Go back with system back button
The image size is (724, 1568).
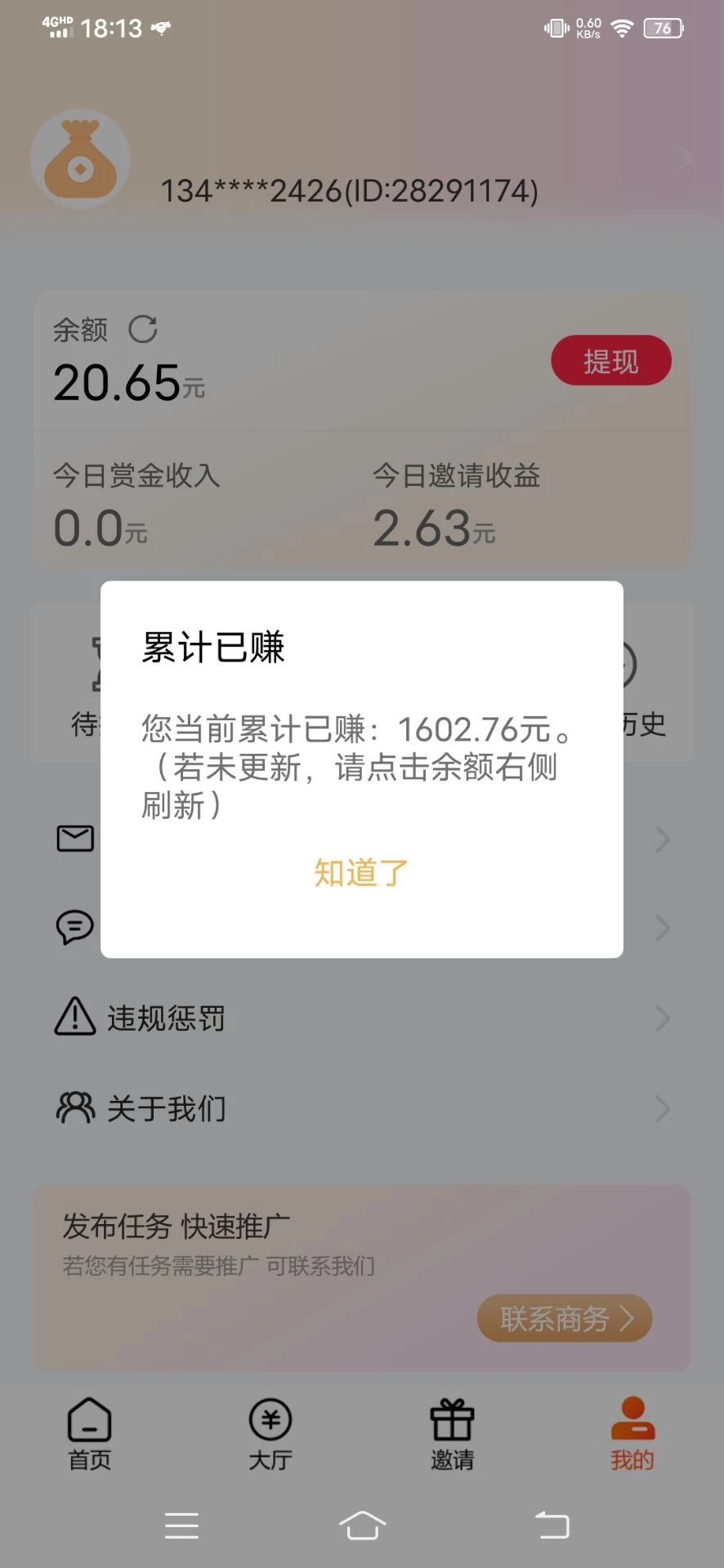[552, 1525]
